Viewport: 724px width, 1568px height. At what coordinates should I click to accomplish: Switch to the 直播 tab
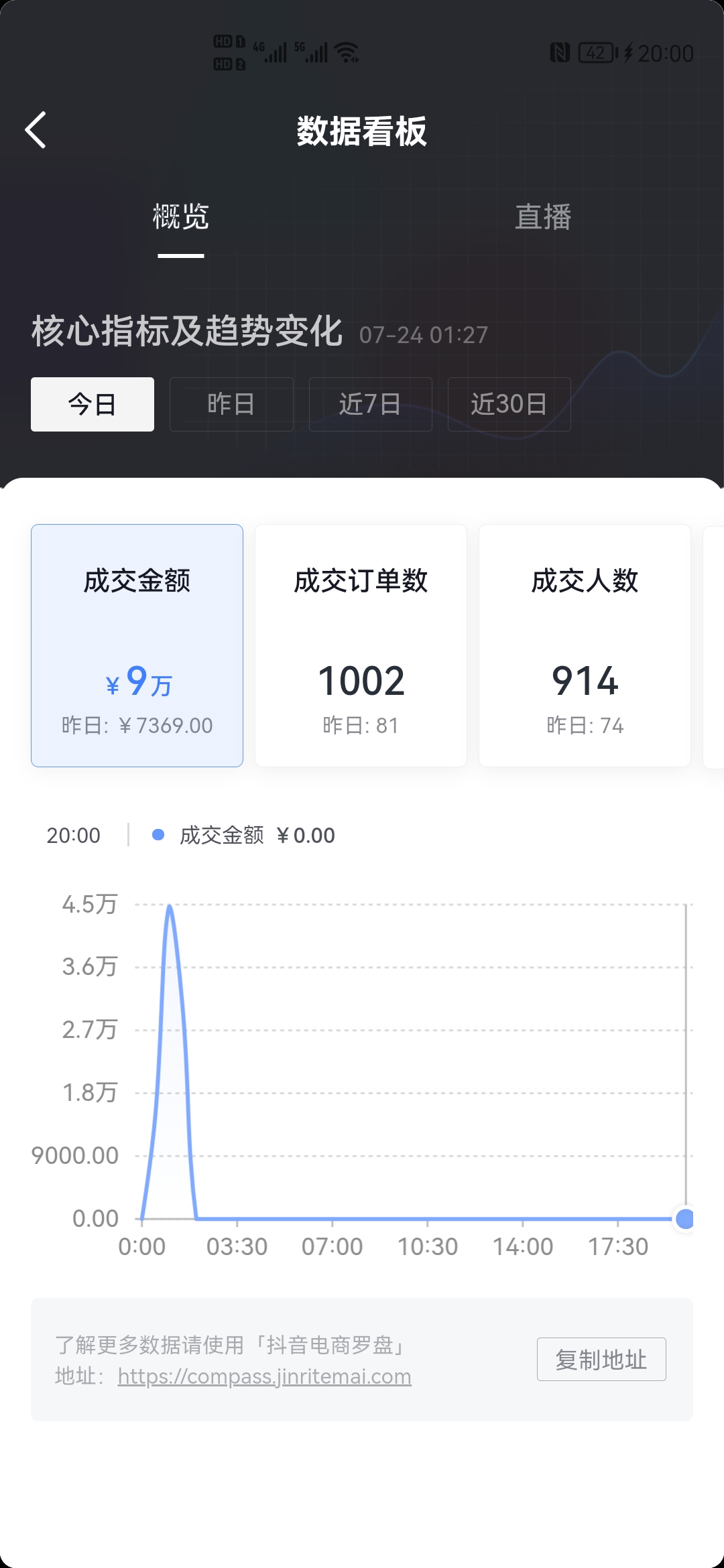click(542, 217)
